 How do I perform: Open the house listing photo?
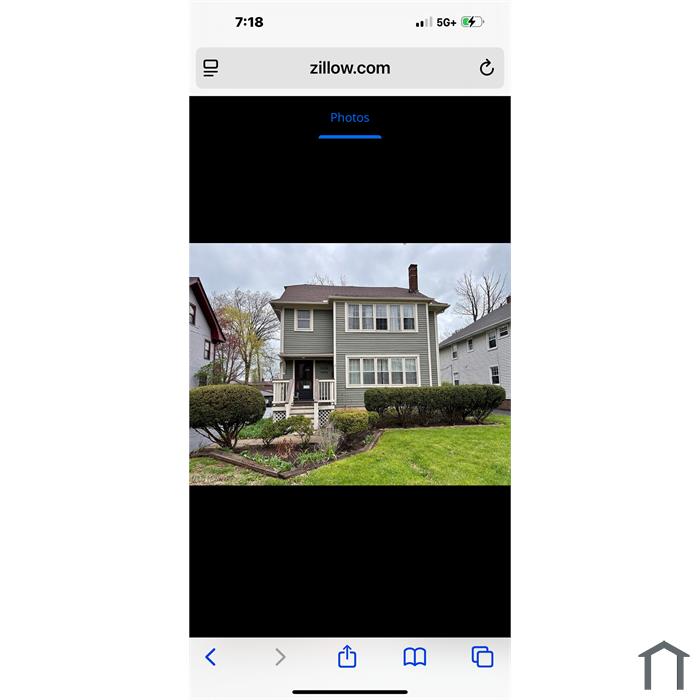(x=350, y=364)
